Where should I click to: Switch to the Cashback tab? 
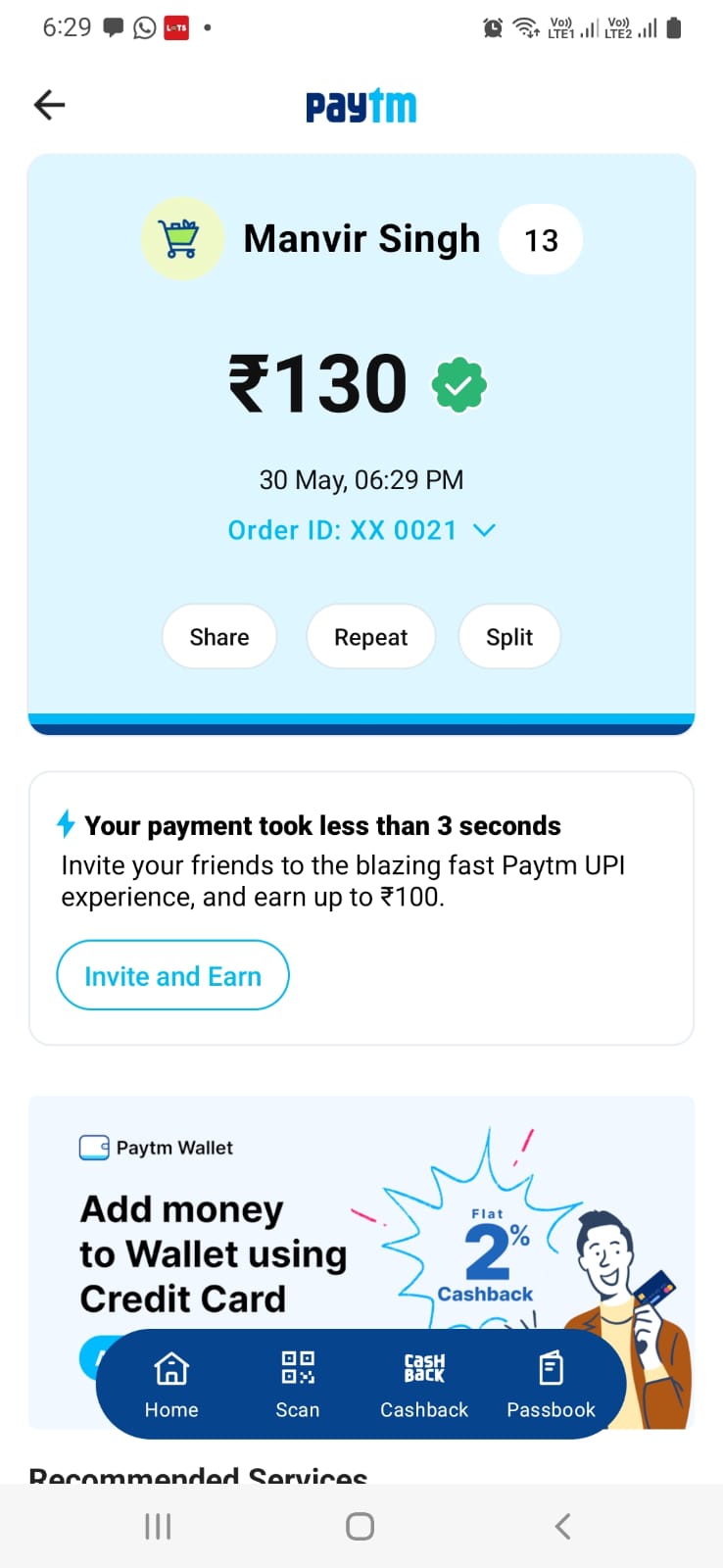tap(424, 1385)
